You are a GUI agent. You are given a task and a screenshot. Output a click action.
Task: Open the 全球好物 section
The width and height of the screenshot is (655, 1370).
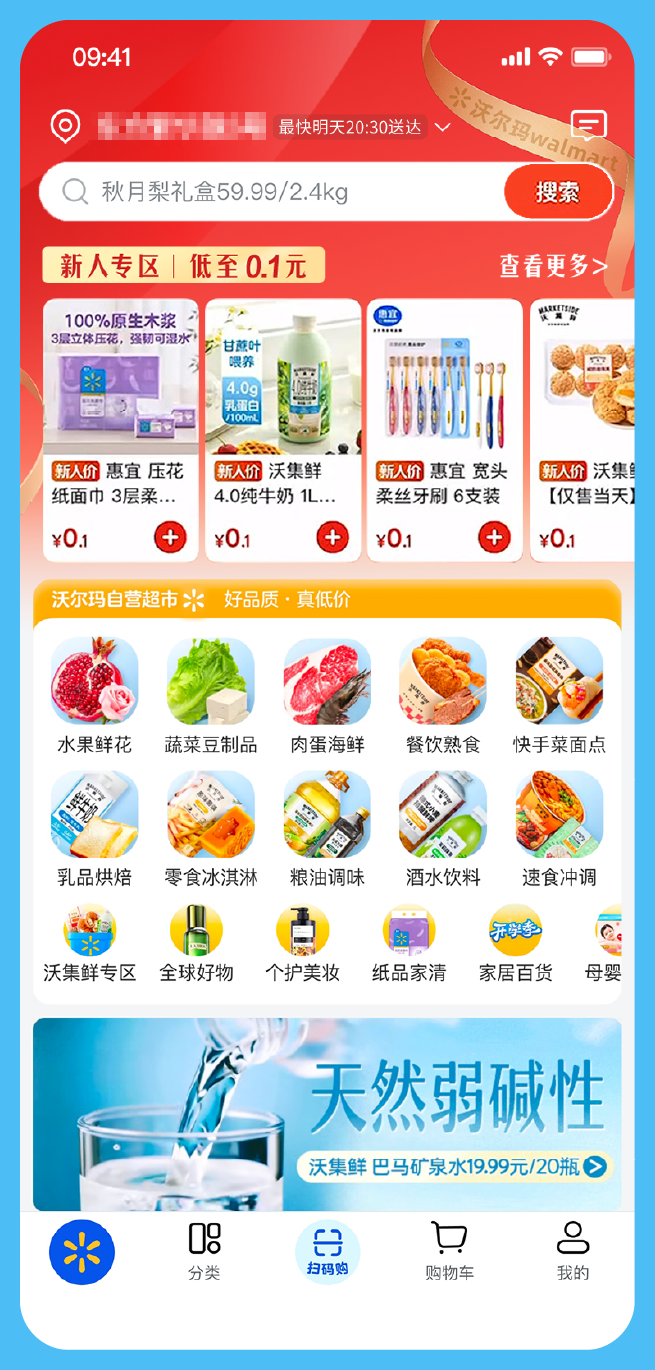point(196,944)
